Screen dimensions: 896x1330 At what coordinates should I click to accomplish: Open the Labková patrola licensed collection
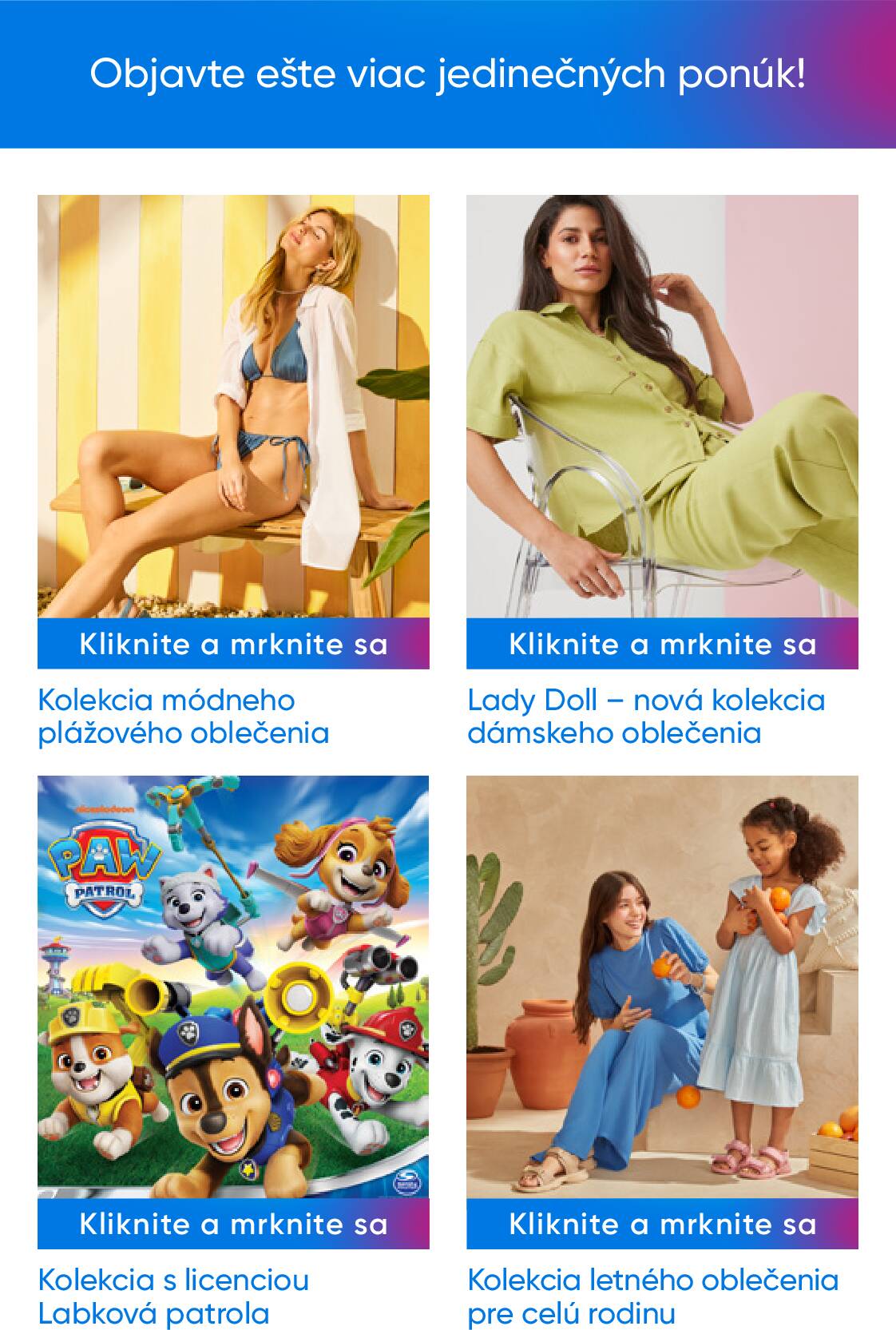[x=233, y=1224]
